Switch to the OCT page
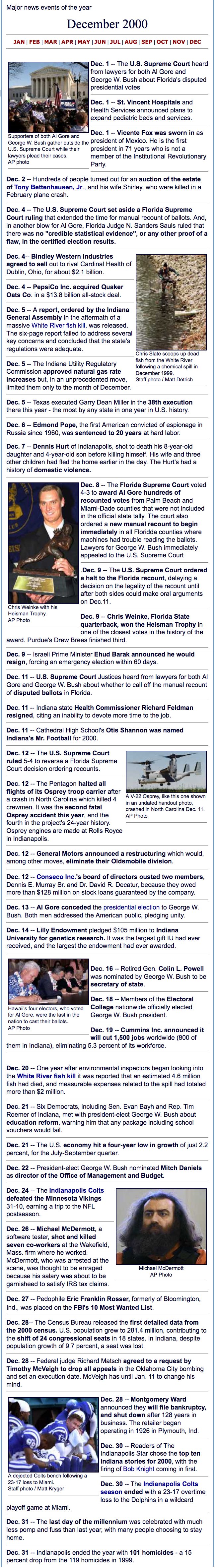This screenshot has width=215, height=1568. (163, 42)
